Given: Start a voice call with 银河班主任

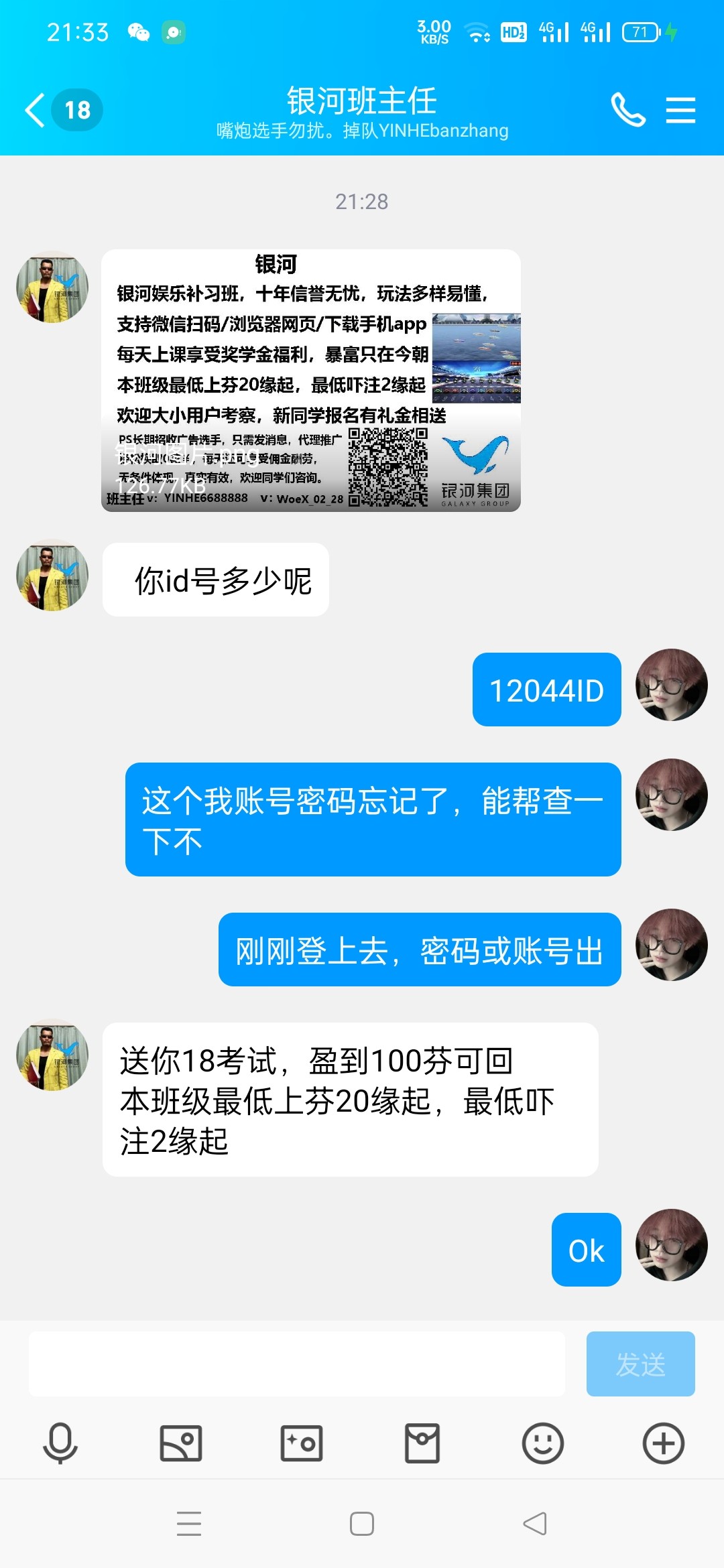Looking at the screenshot, I should (627, 110).
